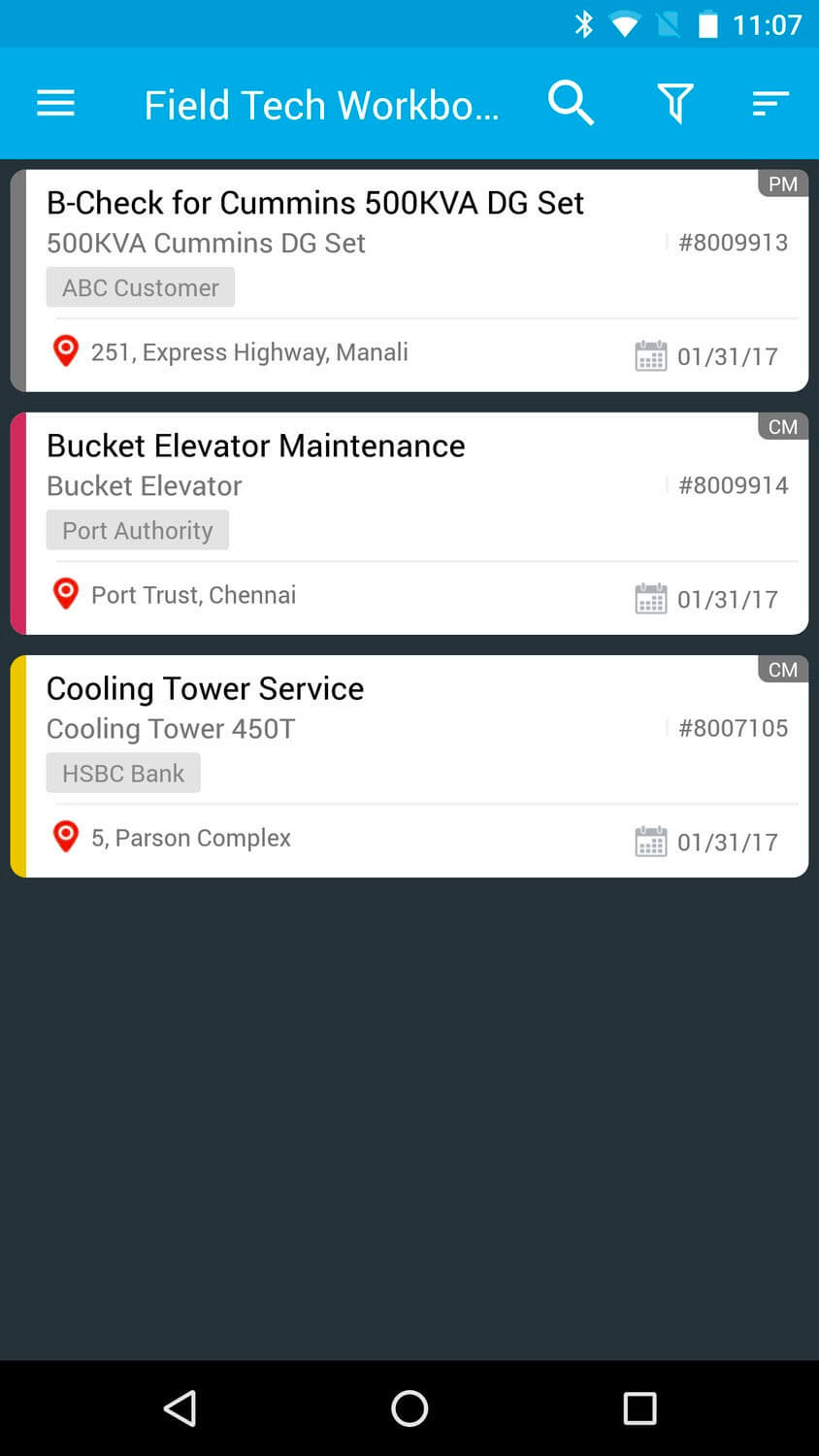Open the hamburger navigation menu
Viewport: 819px width, 1456px height.
[55, 103]
